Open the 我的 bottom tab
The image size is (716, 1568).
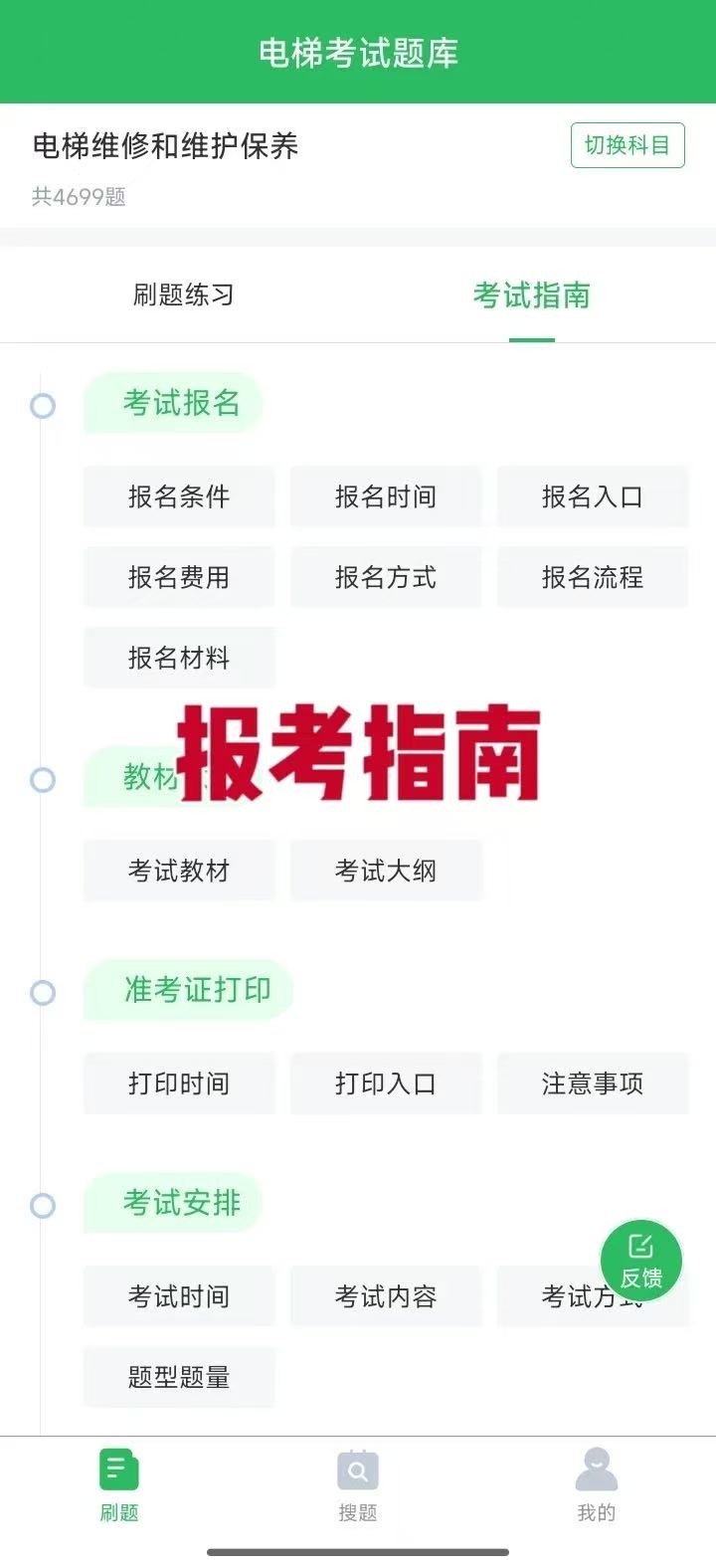[597, 1486]
